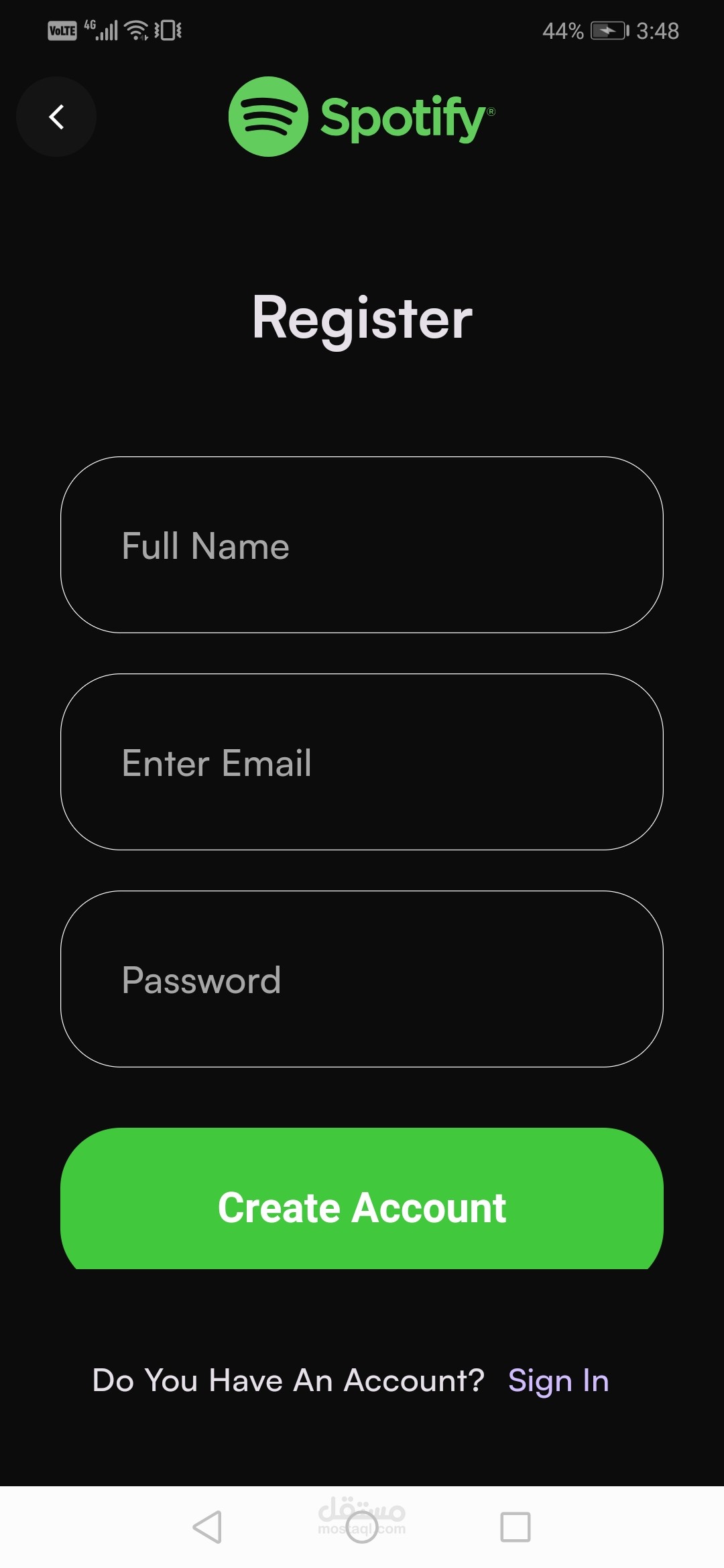The width and height of the screenshot is (724, 1568).
Task: Hit the Create Account button
Action: point(362,1199)
